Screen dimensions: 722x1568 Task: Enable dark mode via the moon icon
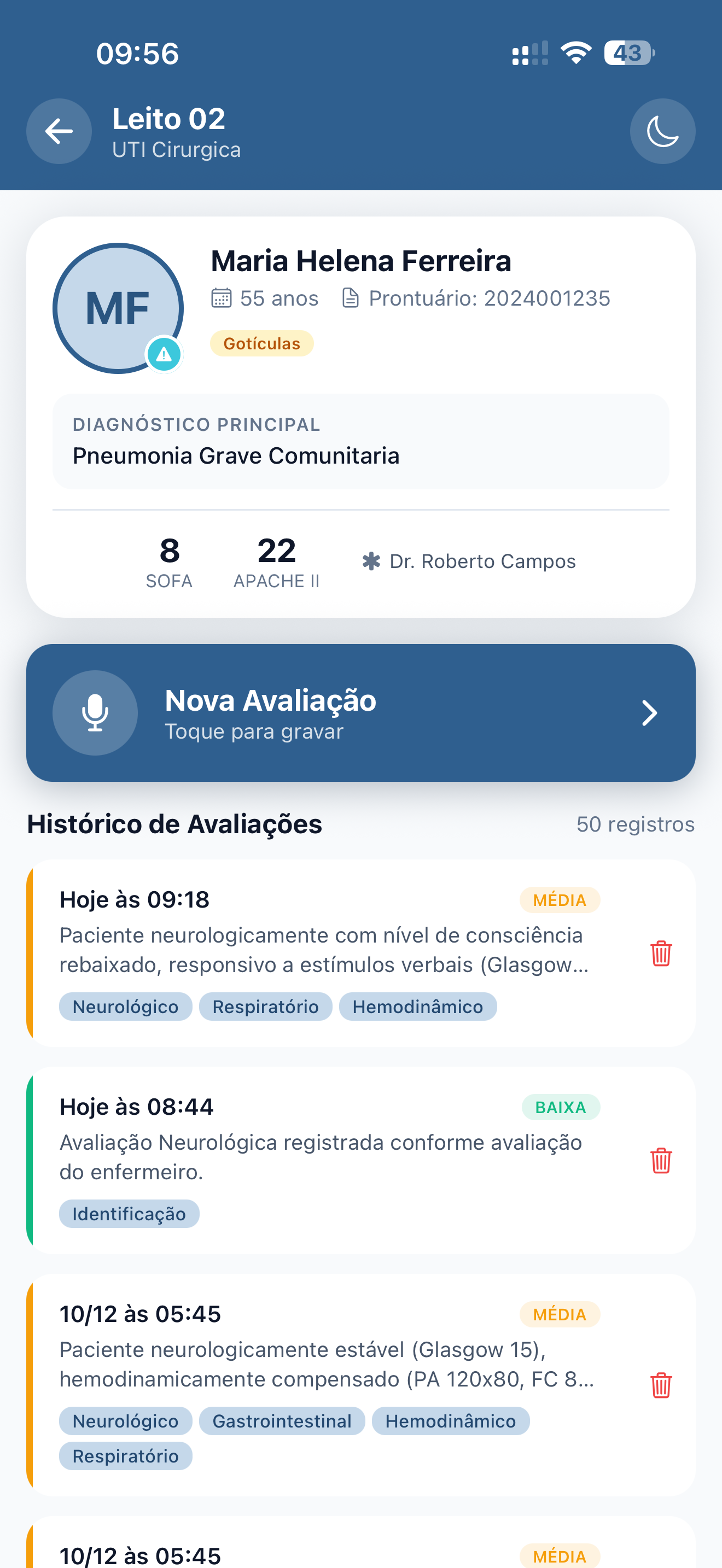pyautogui.click(x=662, y=131)
